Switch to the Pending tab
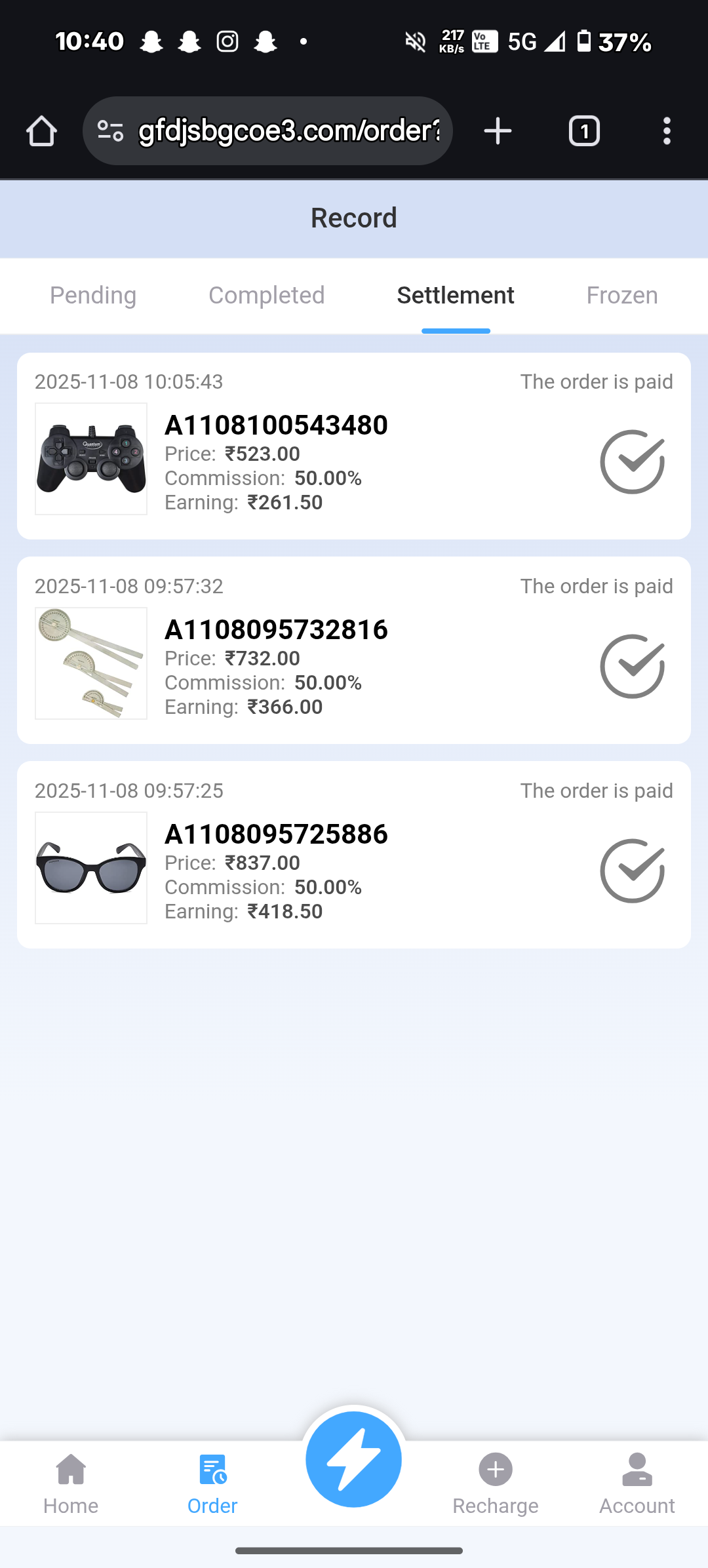708x1568 pixels. click(93, 296)
